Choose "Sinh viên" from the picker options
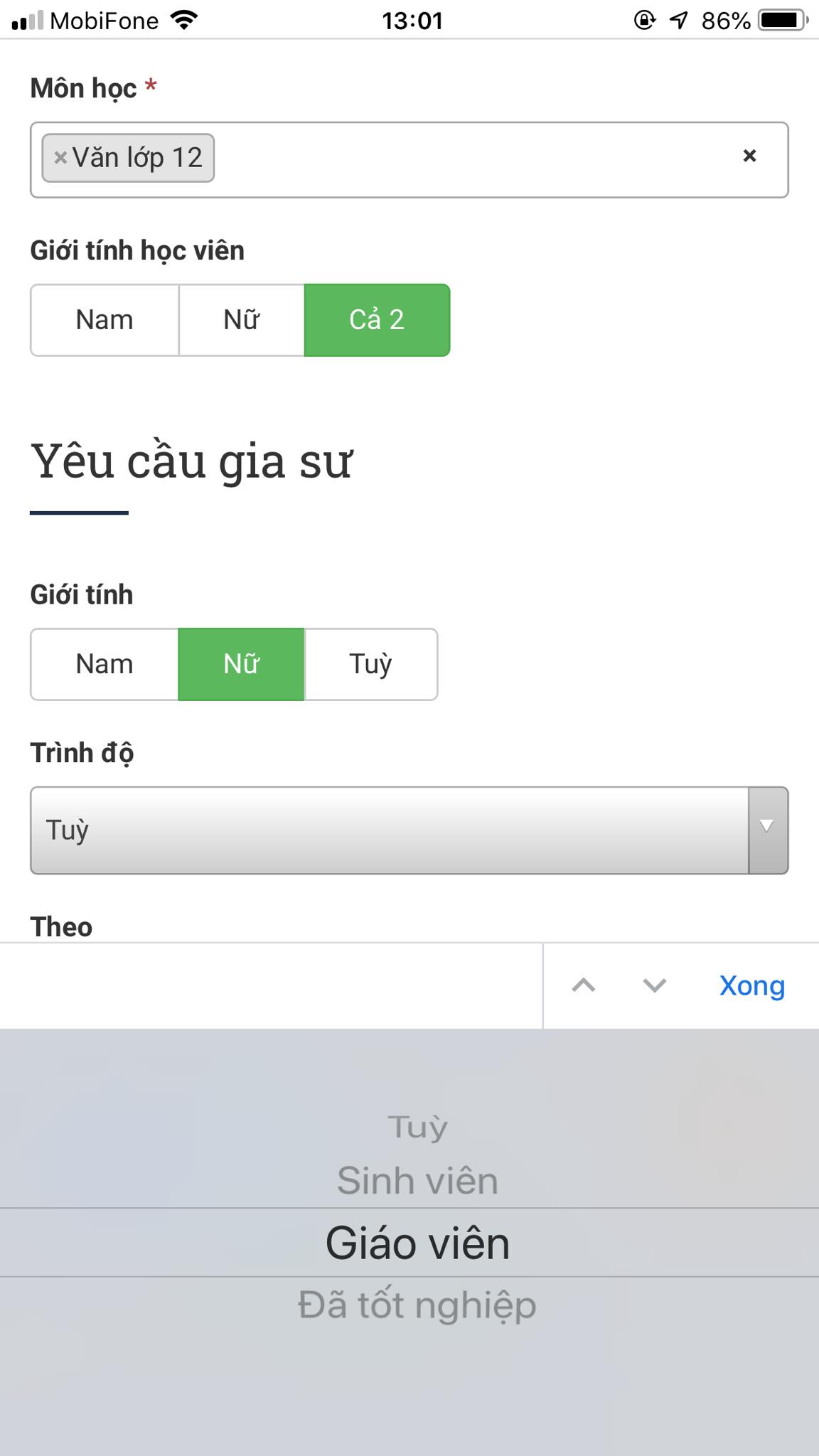Image resolution: width=819 pixels, height=1456 pixels. coord(416,1179)
